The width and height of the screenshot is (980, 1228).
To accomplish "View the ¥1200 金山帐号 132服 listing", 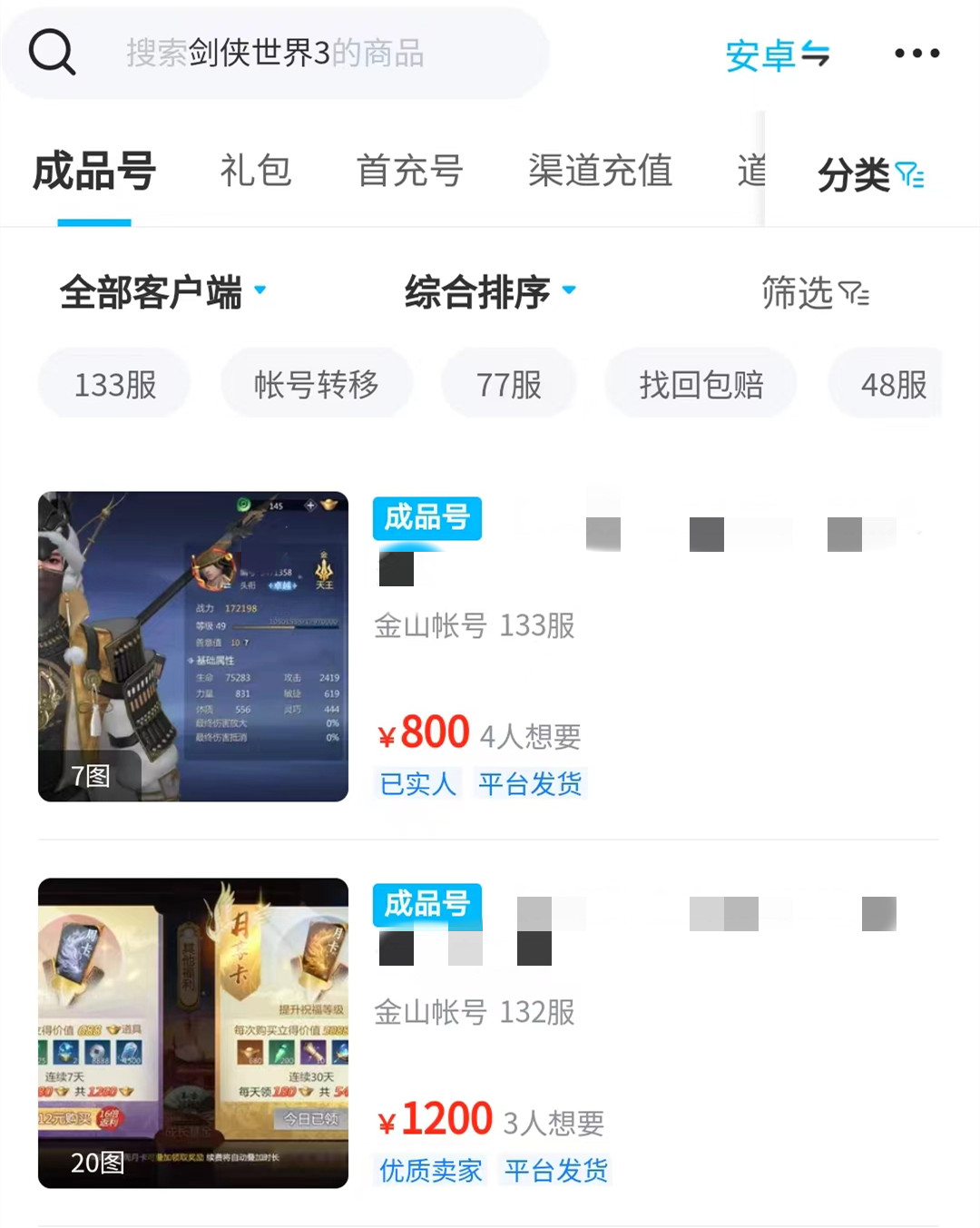I will pyautogui.click(x=490, y=1033).
